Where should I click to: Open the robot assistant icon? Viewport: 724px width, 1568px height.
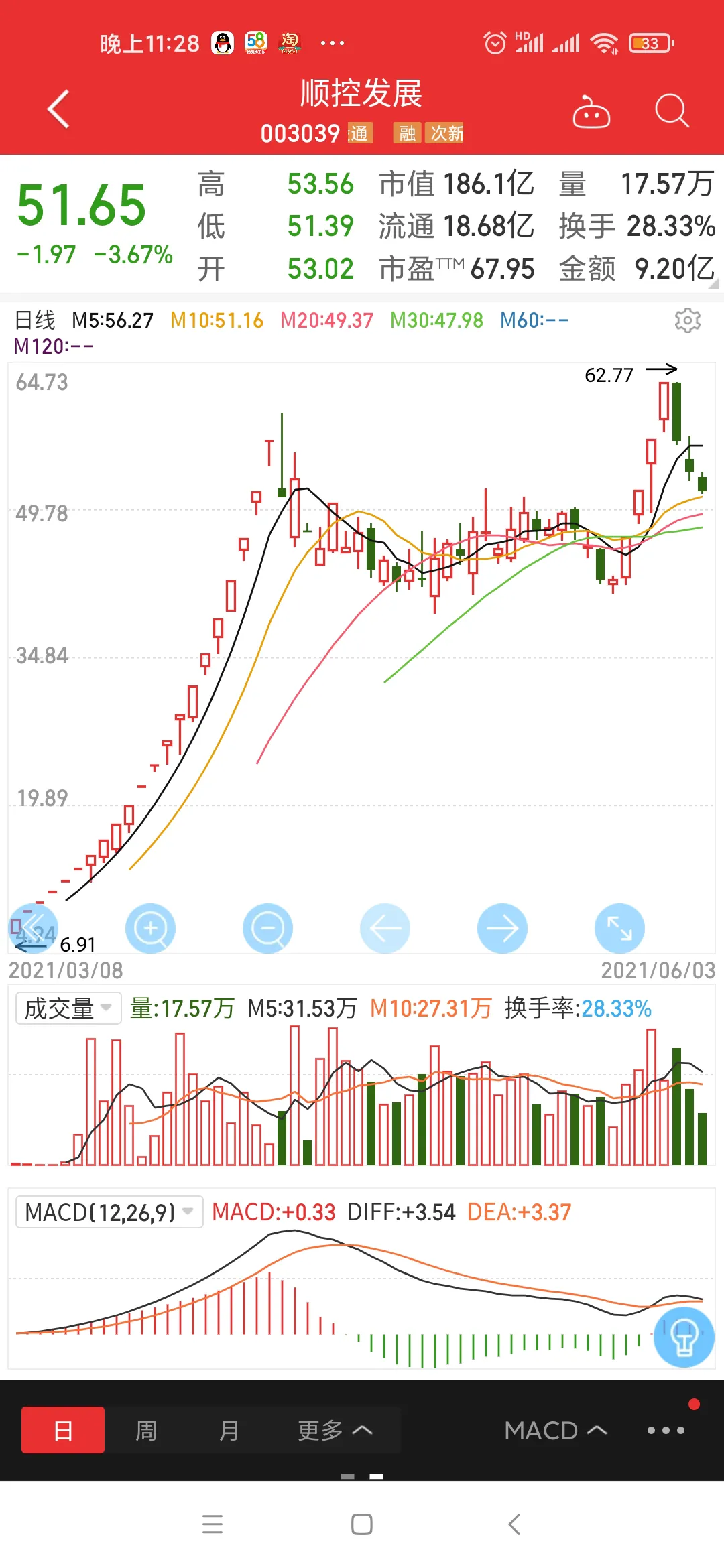pos(591,112)
